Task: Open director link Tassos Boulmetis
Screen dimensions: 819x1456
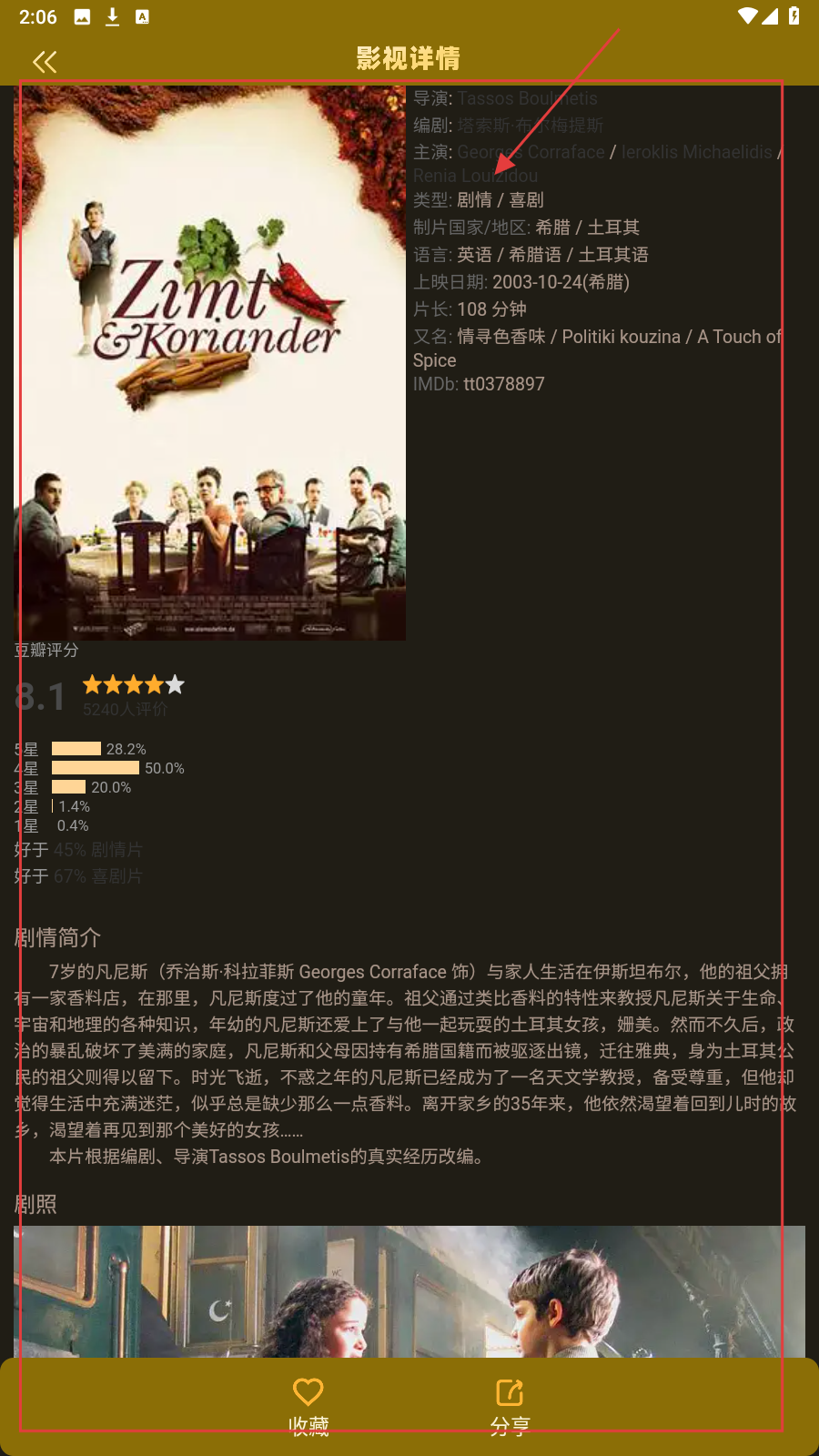Action: 527,98
